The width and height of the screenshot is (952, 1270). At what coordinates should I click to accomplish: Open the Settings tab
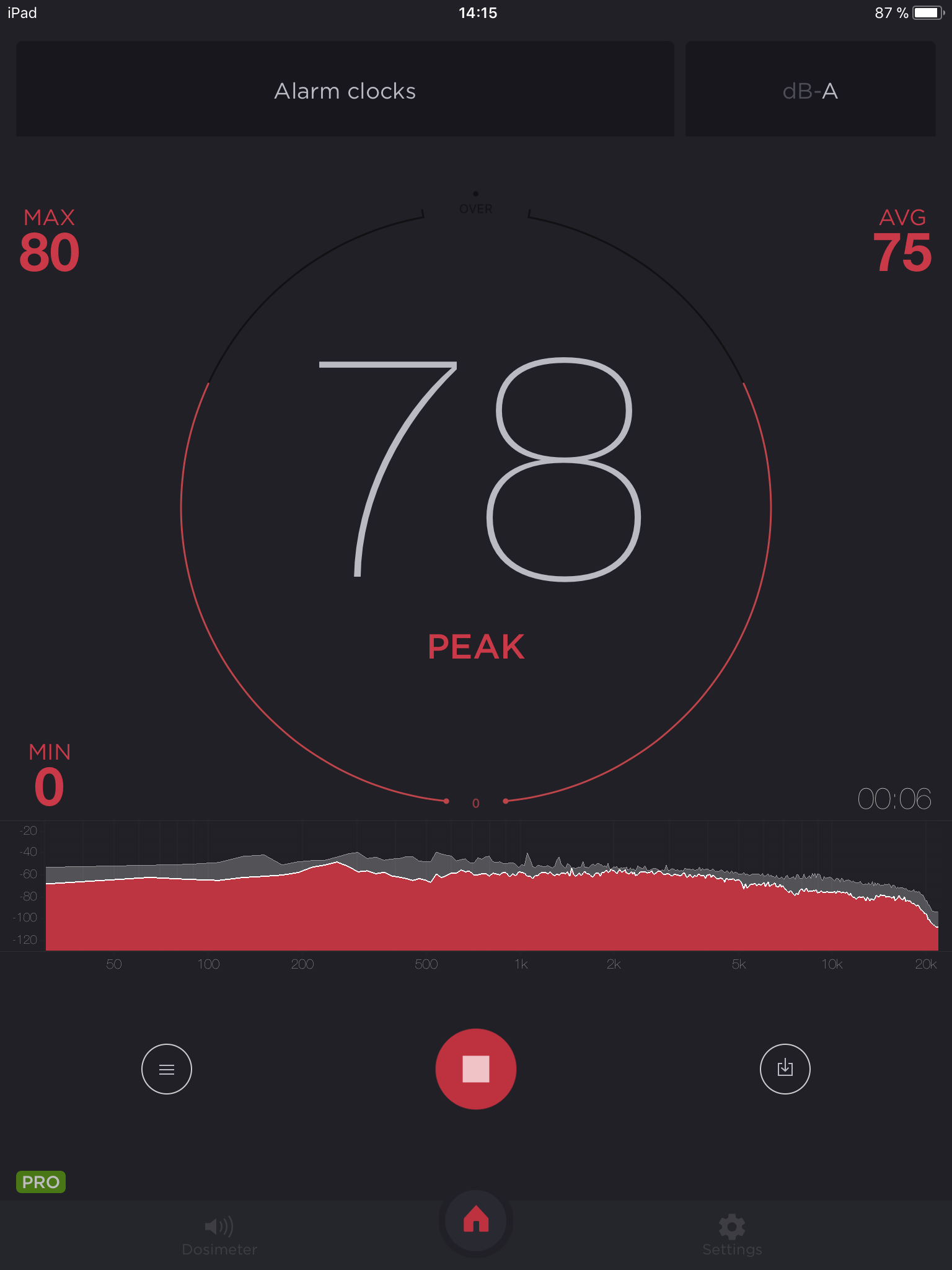pos(732,1235)
